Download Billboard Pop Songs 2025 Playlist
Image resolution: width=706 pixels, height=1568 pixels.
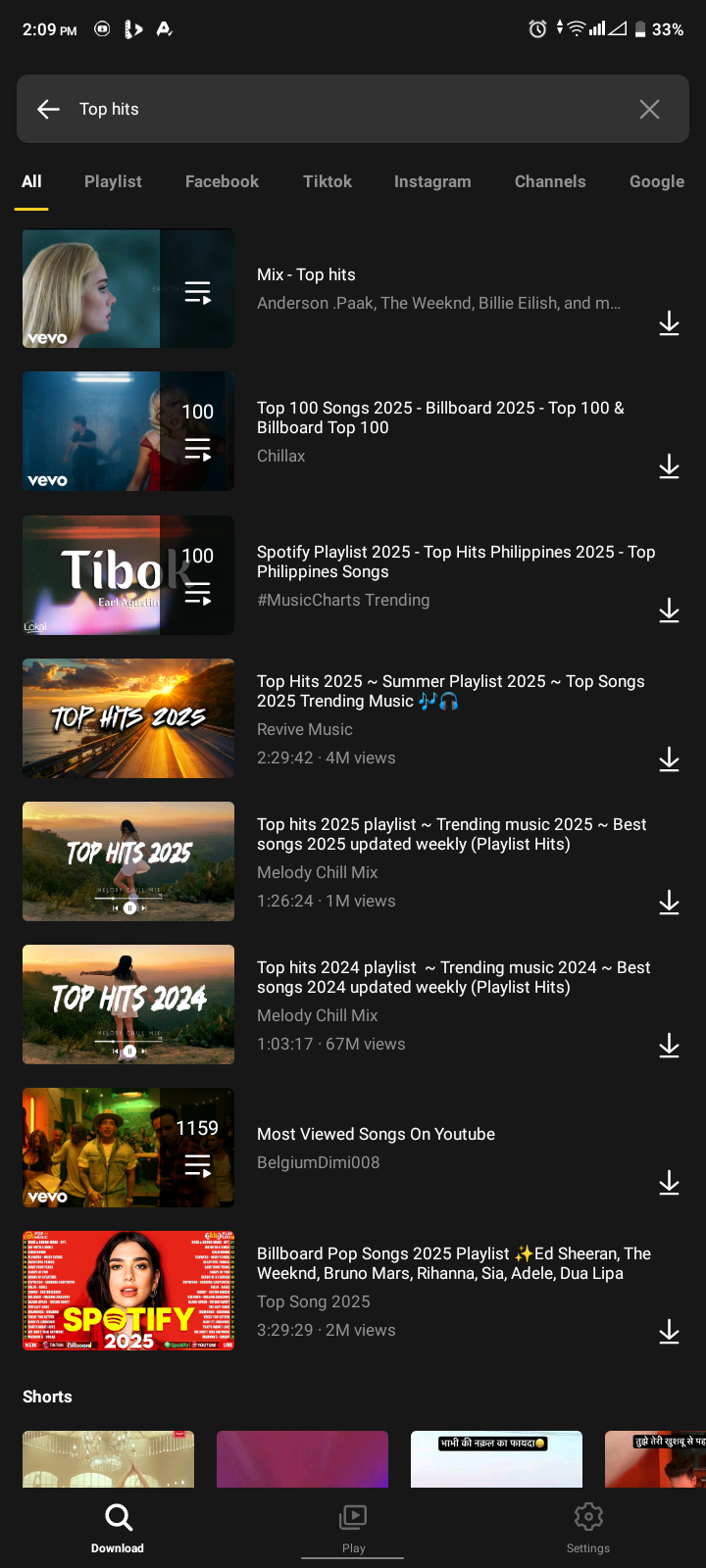669,1332
